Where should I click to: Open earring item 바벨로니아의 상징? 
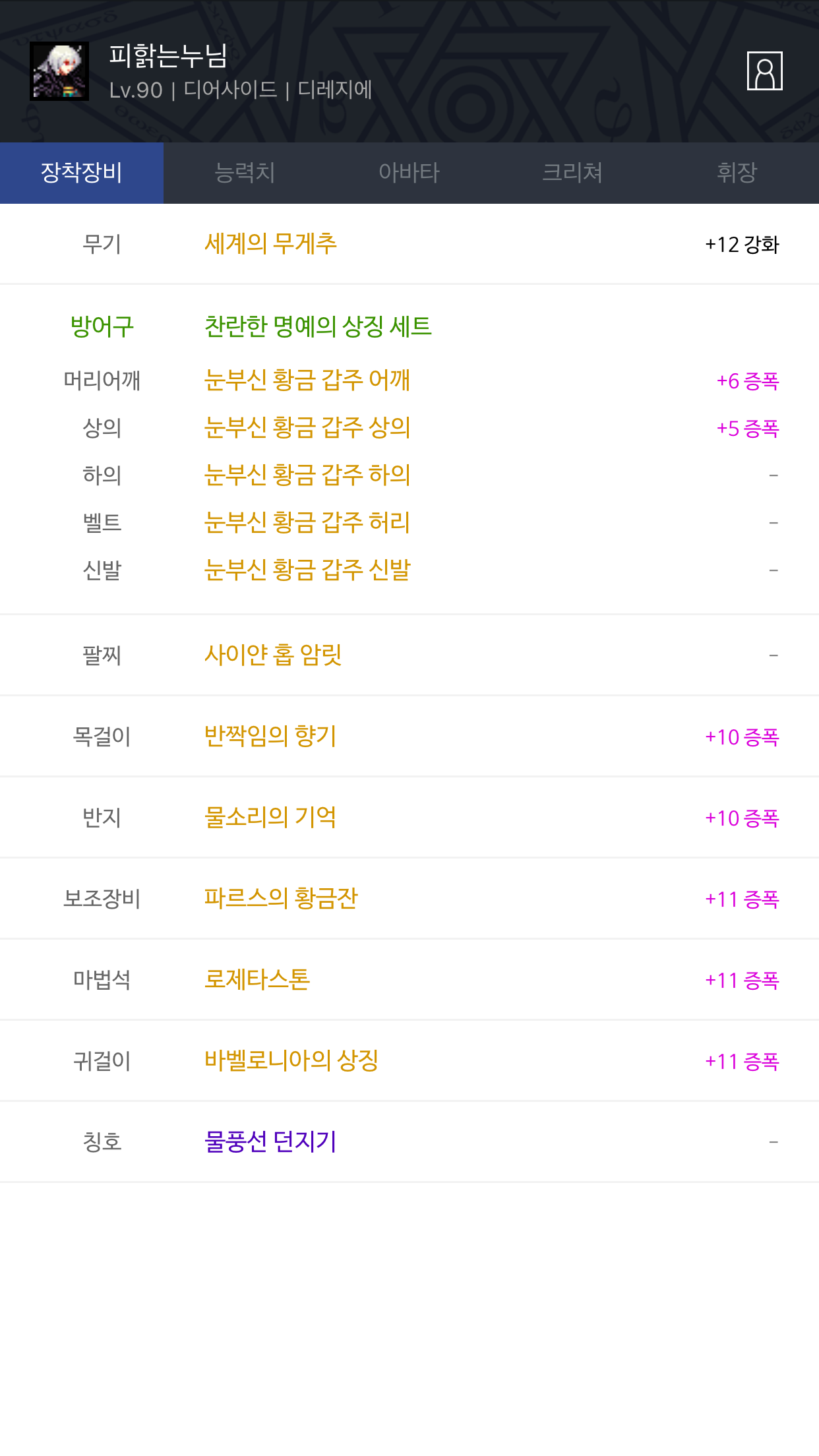pos(291,1060)
